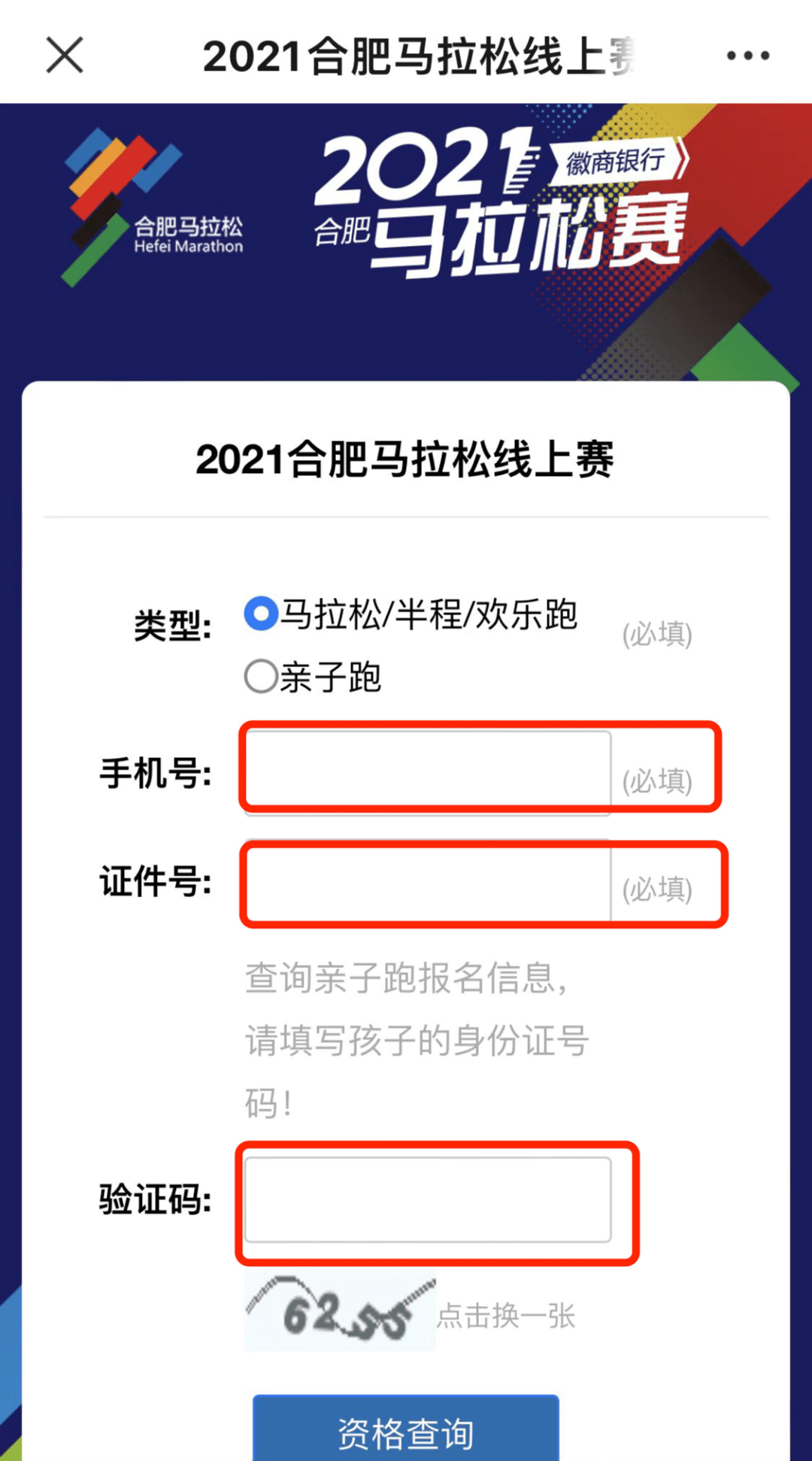The image size is (812, 1461).
Task: Click 点击换一张 to refresh captcha
Action: pos(507,1315)
